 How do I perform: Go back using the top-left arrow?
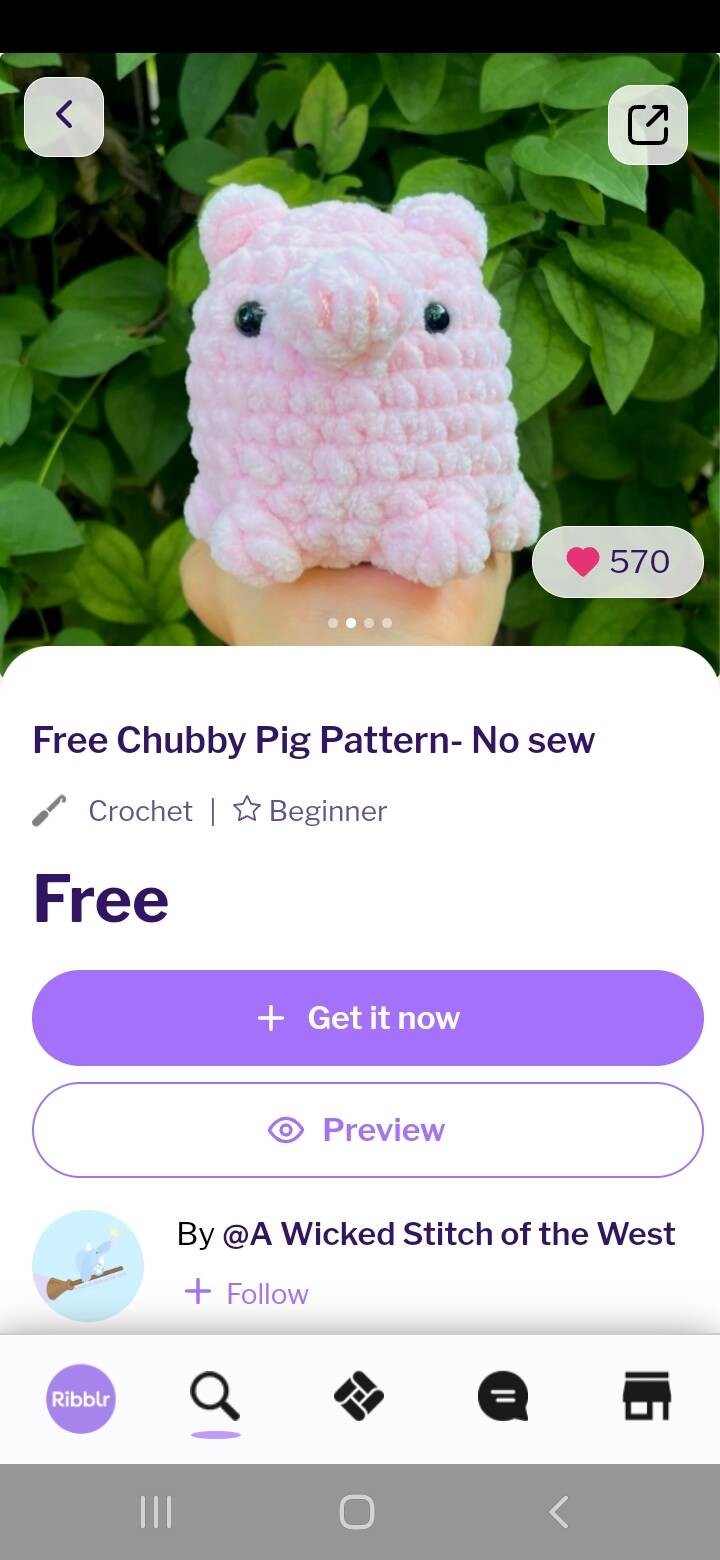(x=64, y=116)
